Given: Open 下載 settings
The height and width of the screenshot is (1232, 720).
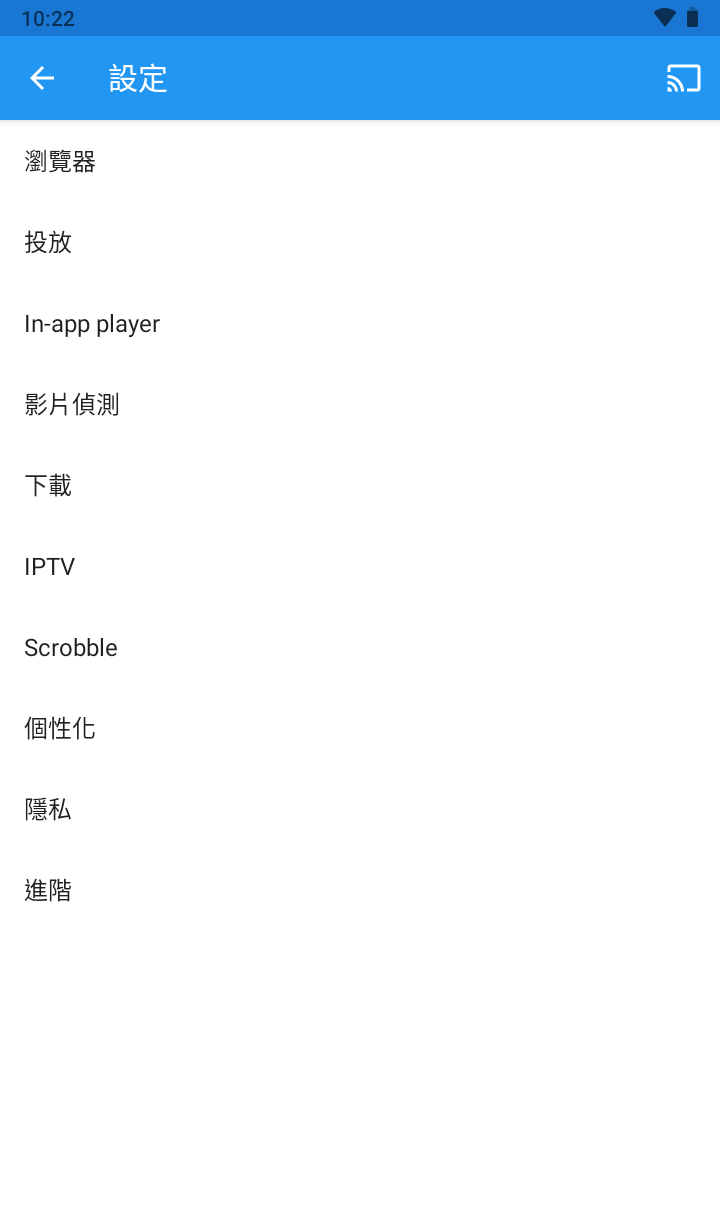Looking at the screenshot, I should pyautogui.click(x=48, y=486).
